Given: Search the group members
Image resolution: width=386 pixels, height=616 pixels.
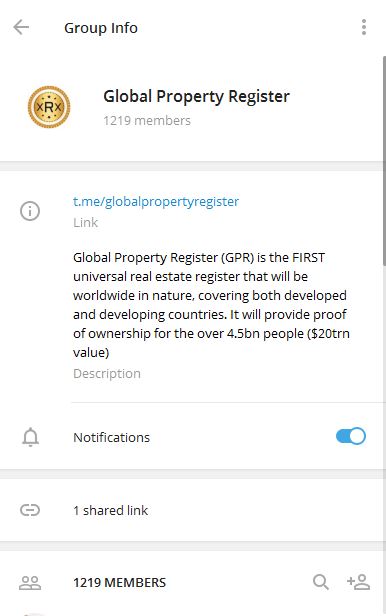Looking at the screenshot, I should pos(320,582).
